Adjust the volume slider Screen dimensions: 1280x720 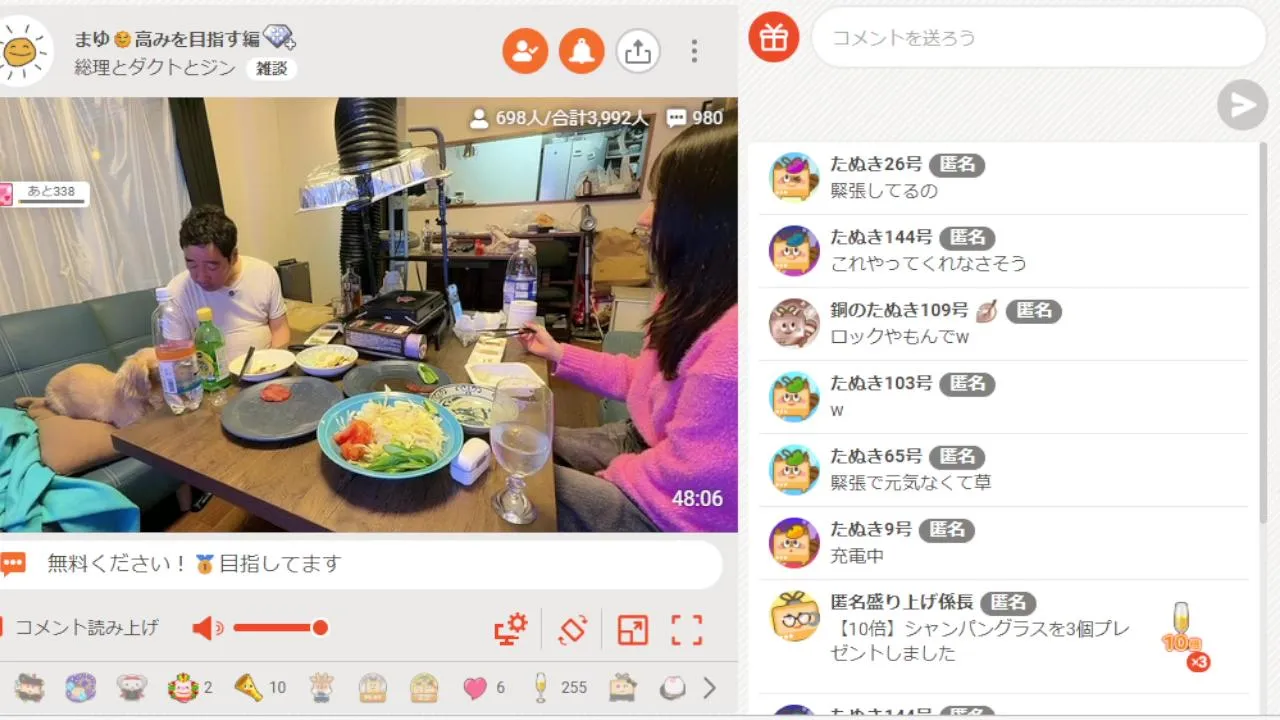click(280, 628)
